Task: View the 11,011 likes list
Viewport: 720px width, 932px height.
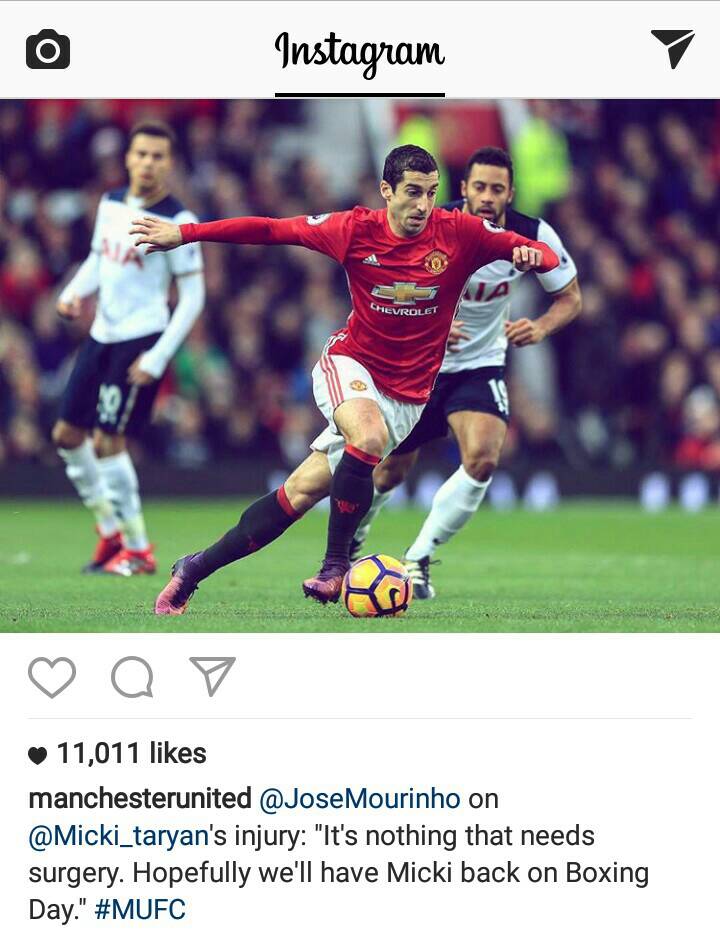Action: point(131,754)
